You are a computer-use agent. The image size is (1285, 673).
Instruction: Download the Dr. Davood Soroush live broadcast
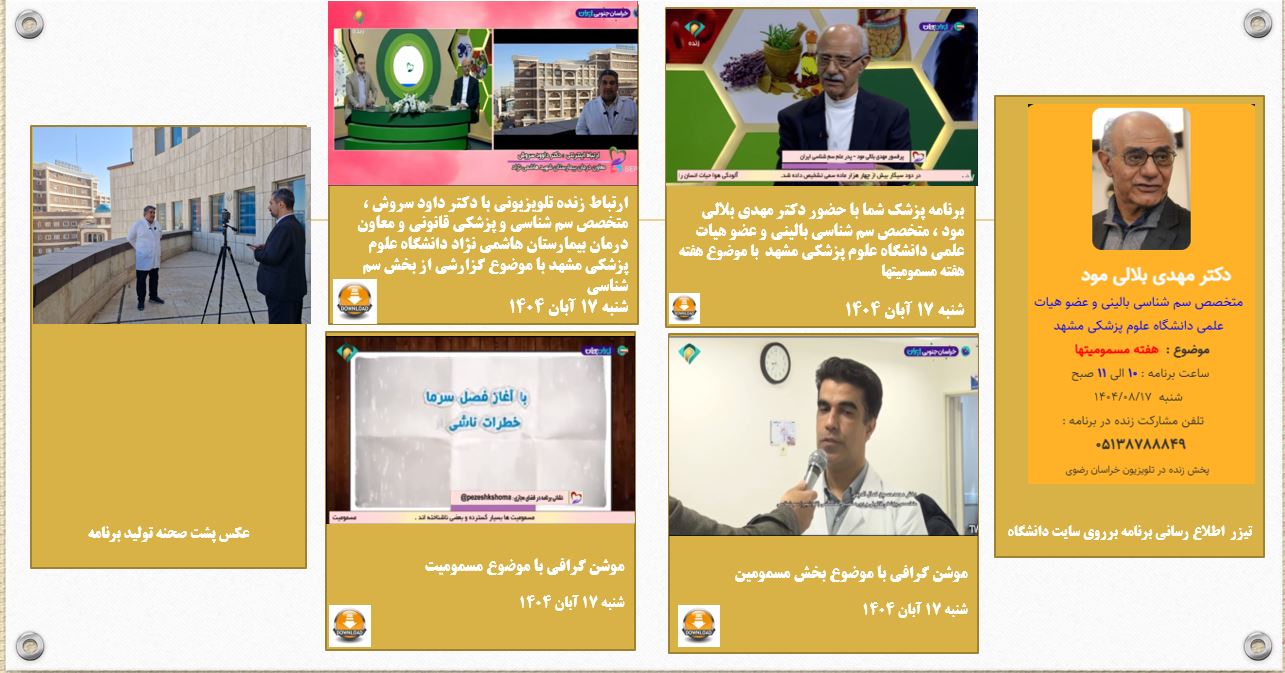(x=354, y=301)
